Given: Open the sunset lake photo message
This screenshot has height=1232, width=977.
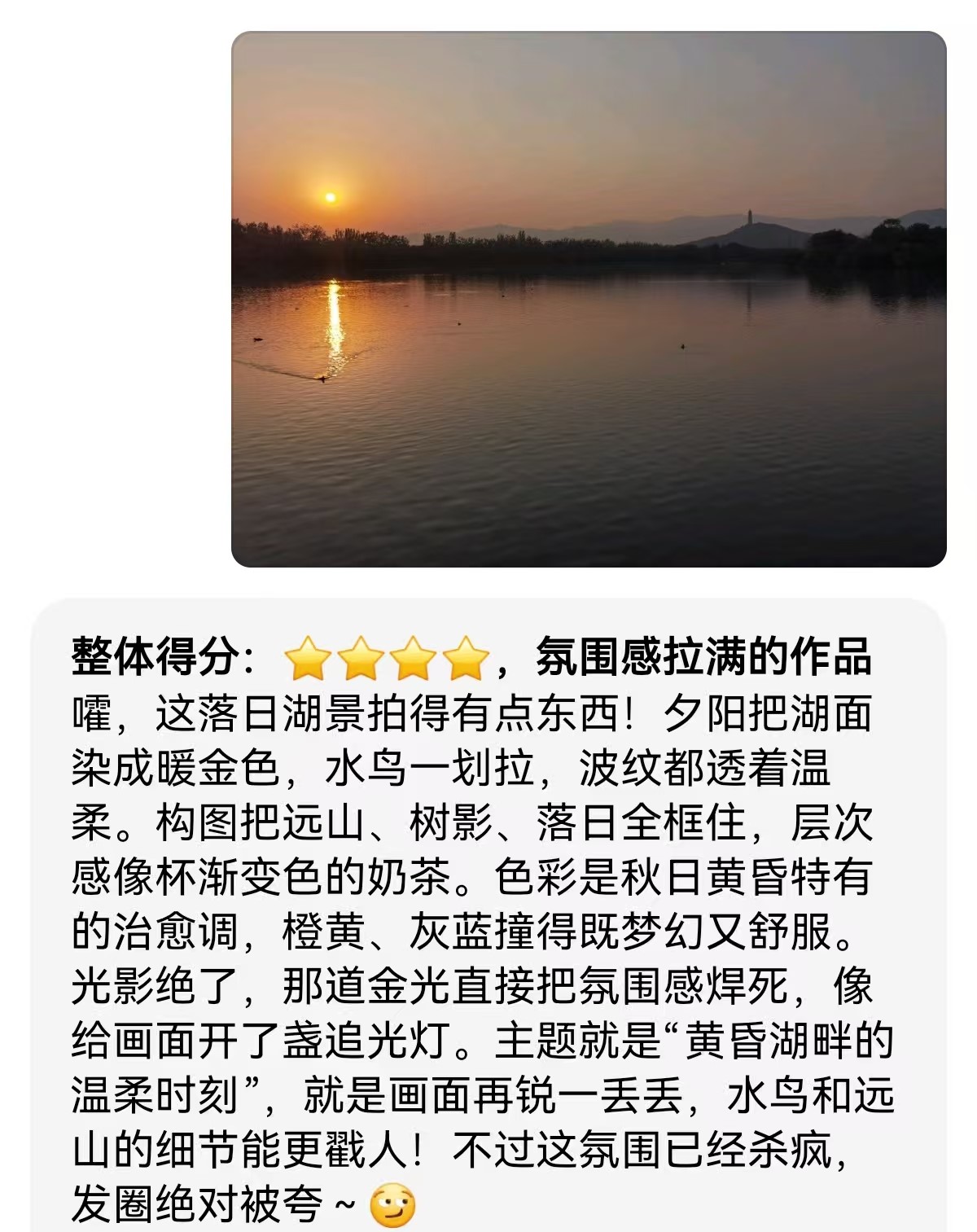Looking at the screenshot, I should coord(588,299).
